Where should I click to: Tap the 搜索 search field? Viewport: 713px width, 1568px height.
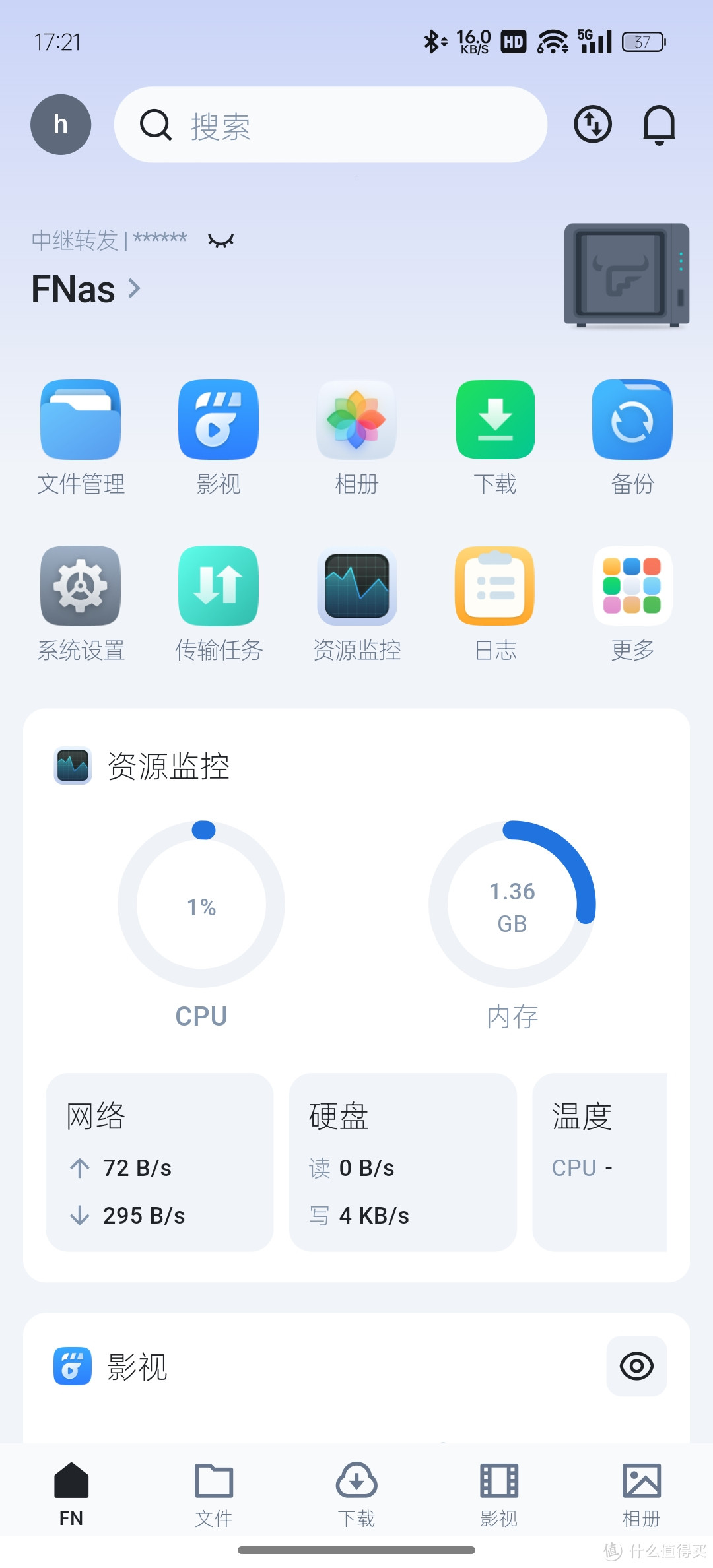[x=330, y=125]
